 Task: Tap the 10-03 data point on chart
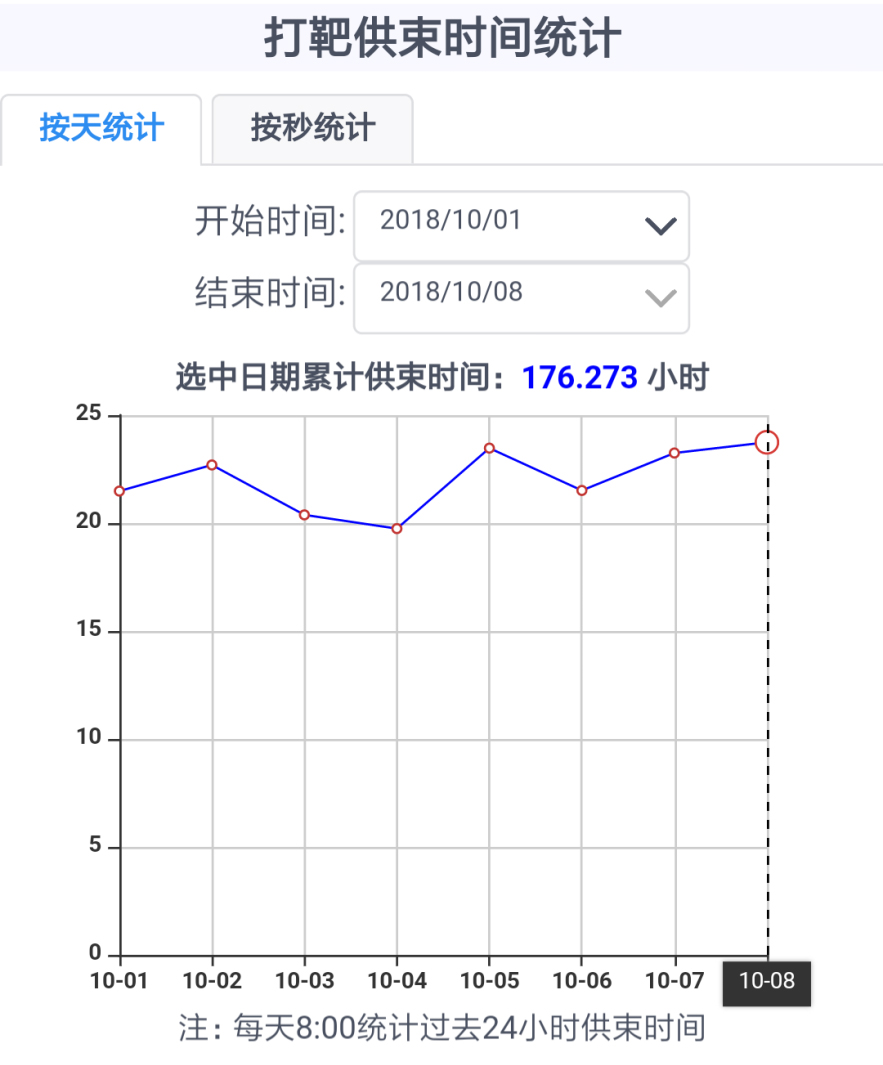click(x=305, y=515)
